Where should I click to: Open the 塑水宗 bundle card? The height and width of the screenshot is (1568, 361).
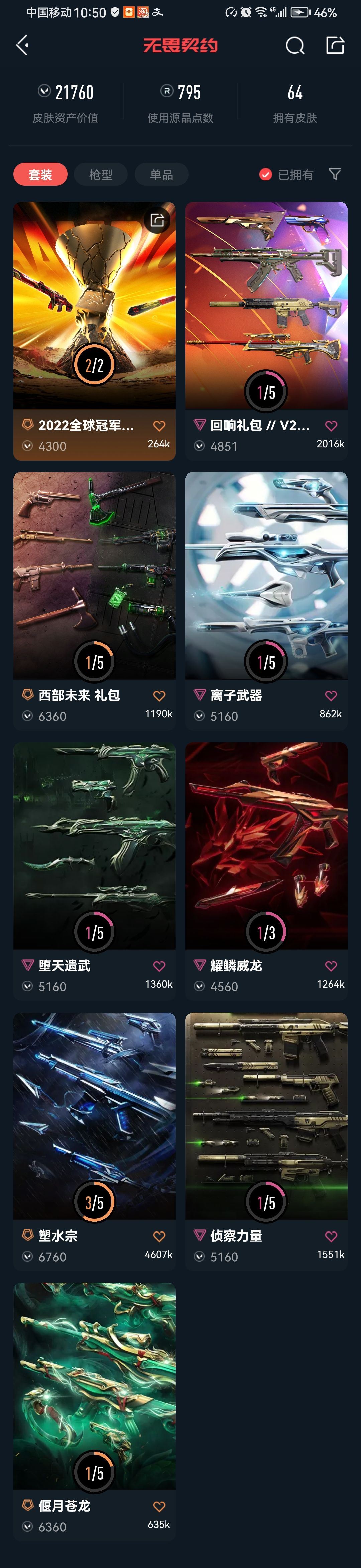[x=95, y=1116]
